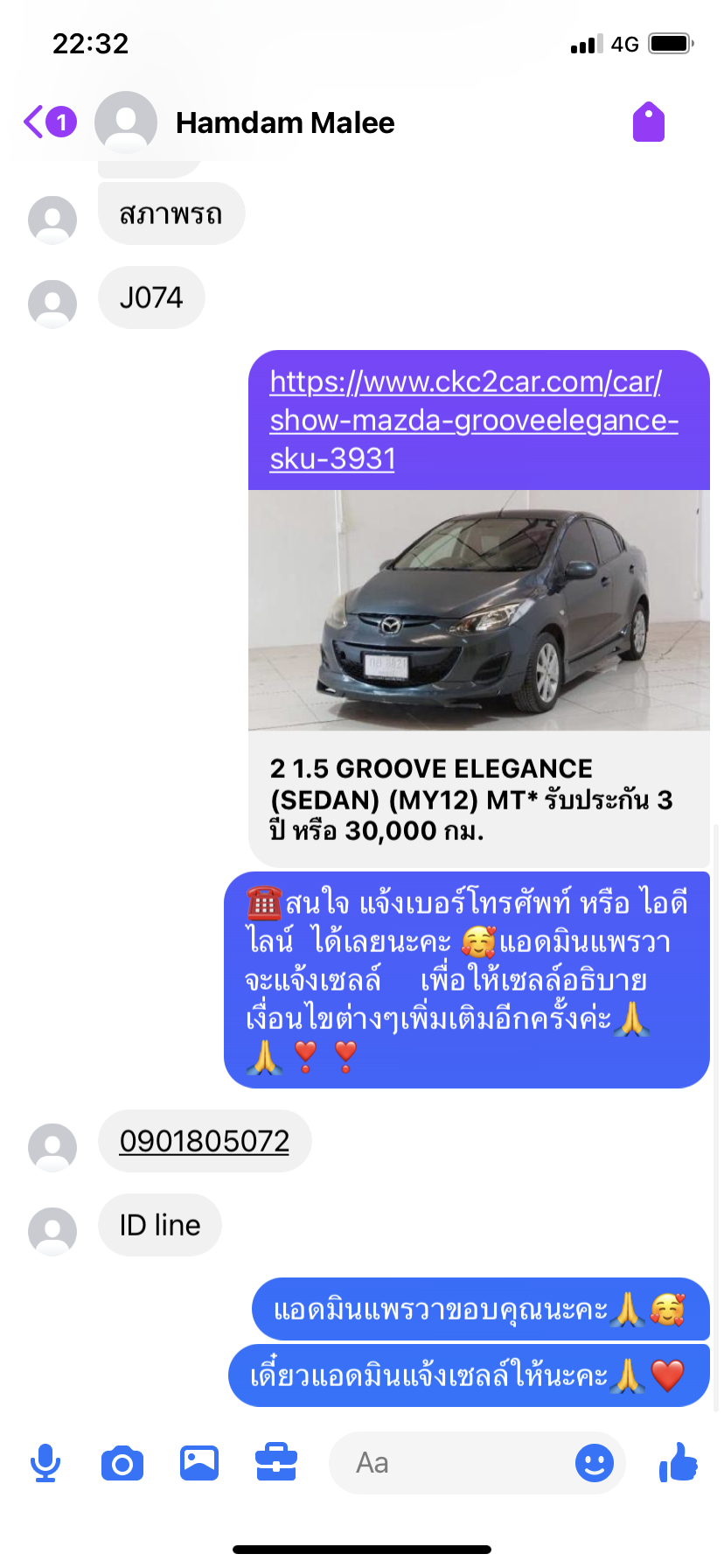
Task: Open the Groove Elegance car preview card
Action: click(479, 678)
